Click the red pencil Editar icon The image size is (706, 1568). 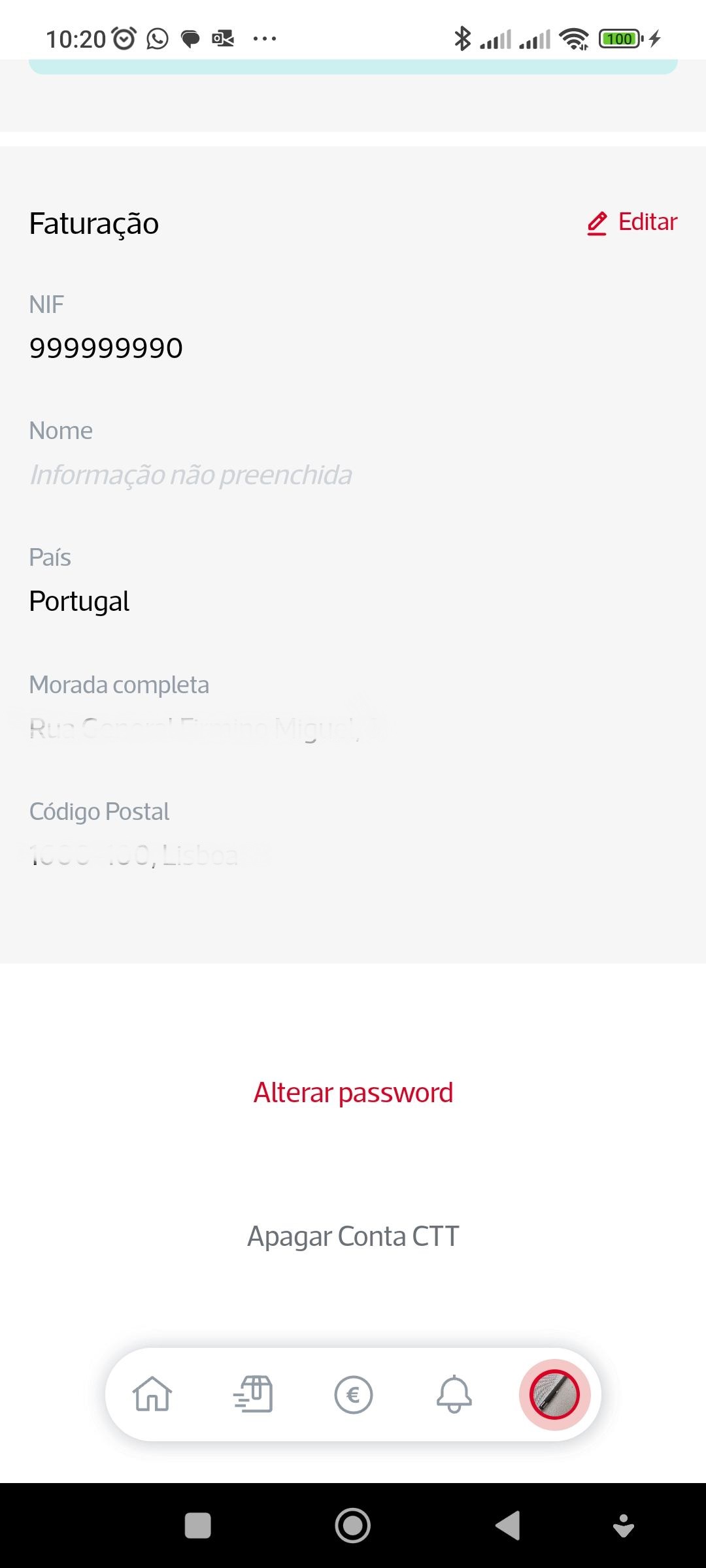pos(597,222)
